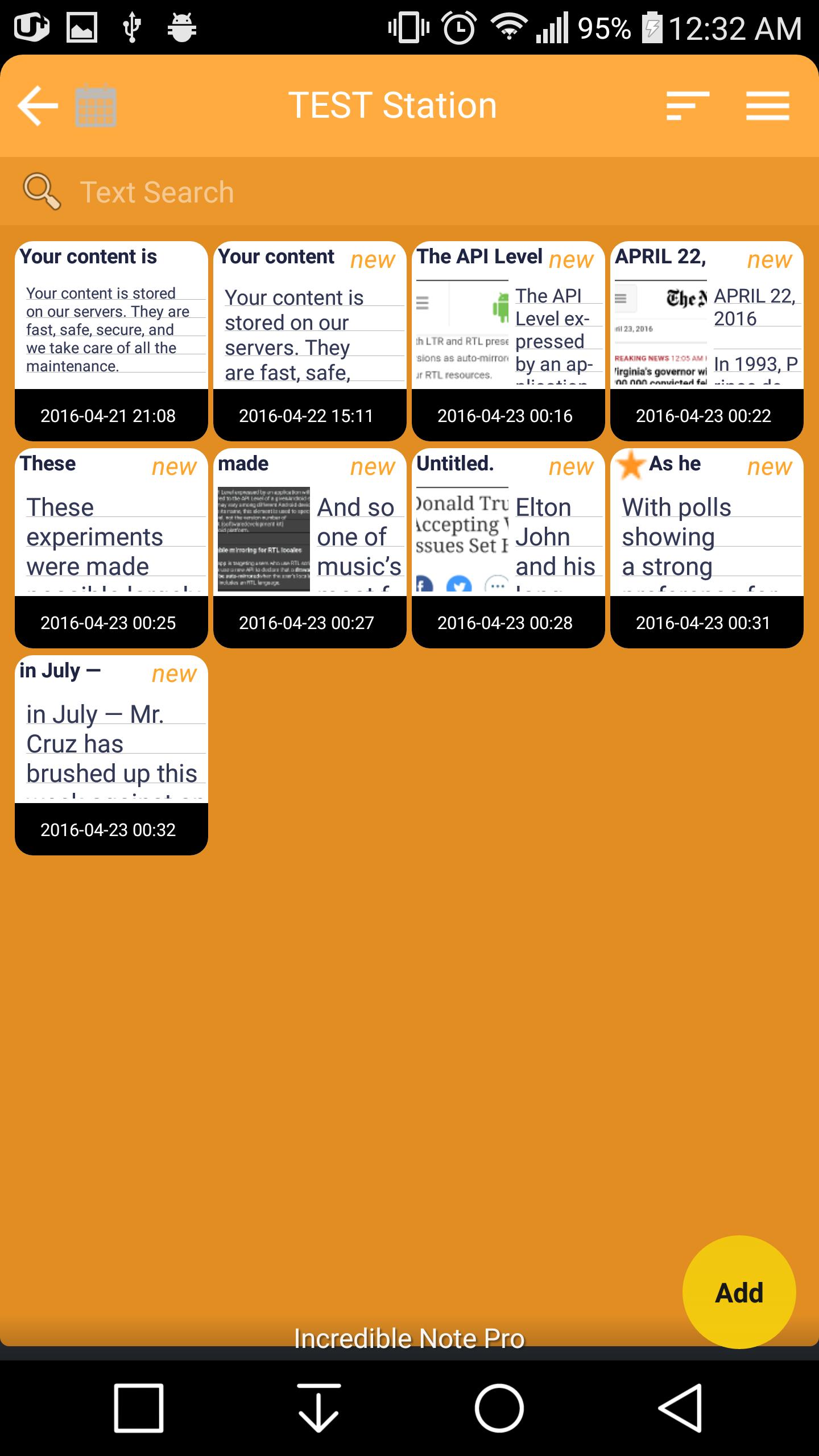The width and height of the screenshot is (819, 1456).
Task: Show recent apps
Action: pyautogui.click(x=139, y=1408)
